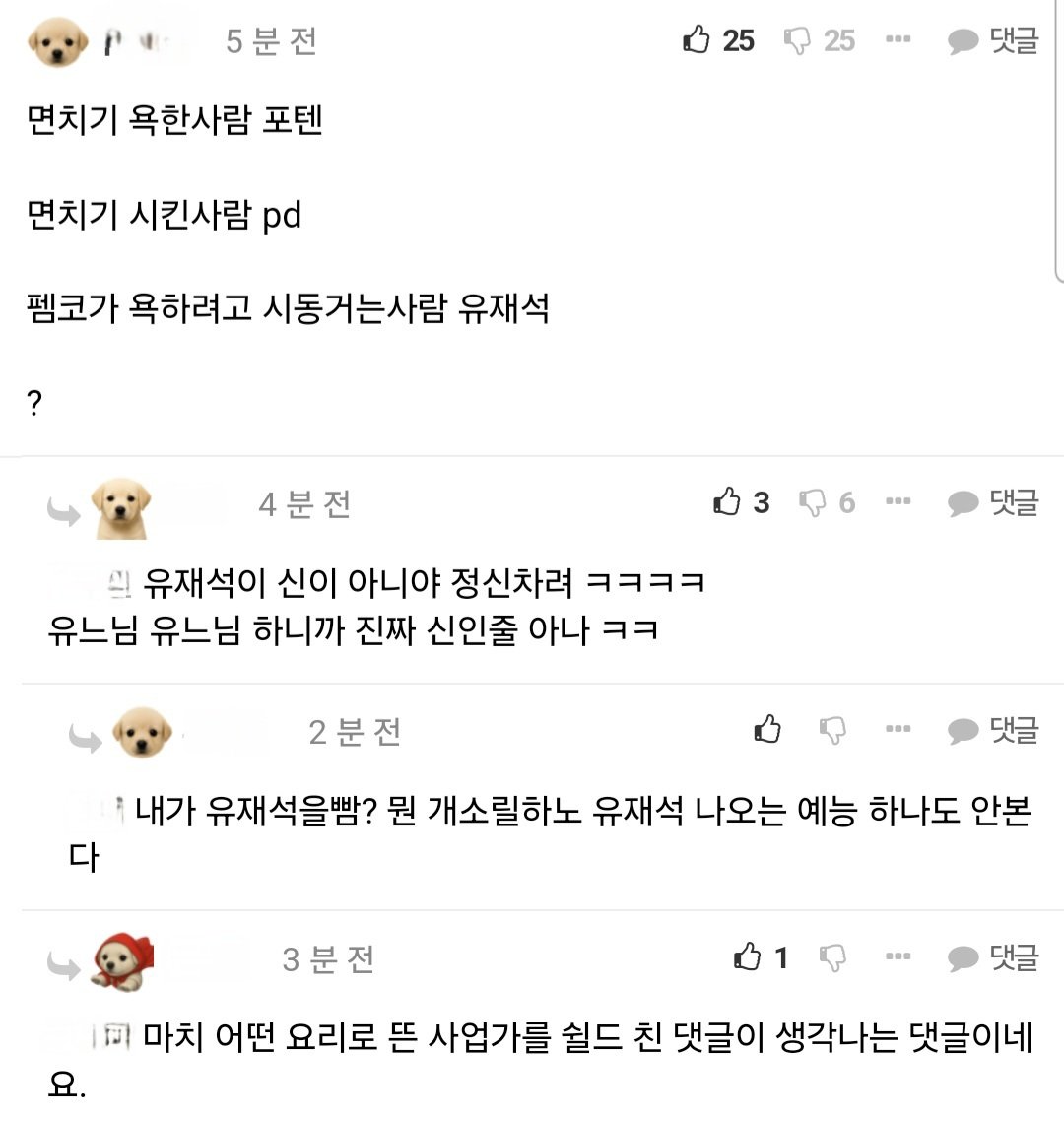
Task: Dislike the reply posted 3분 전
Action: 833,957
